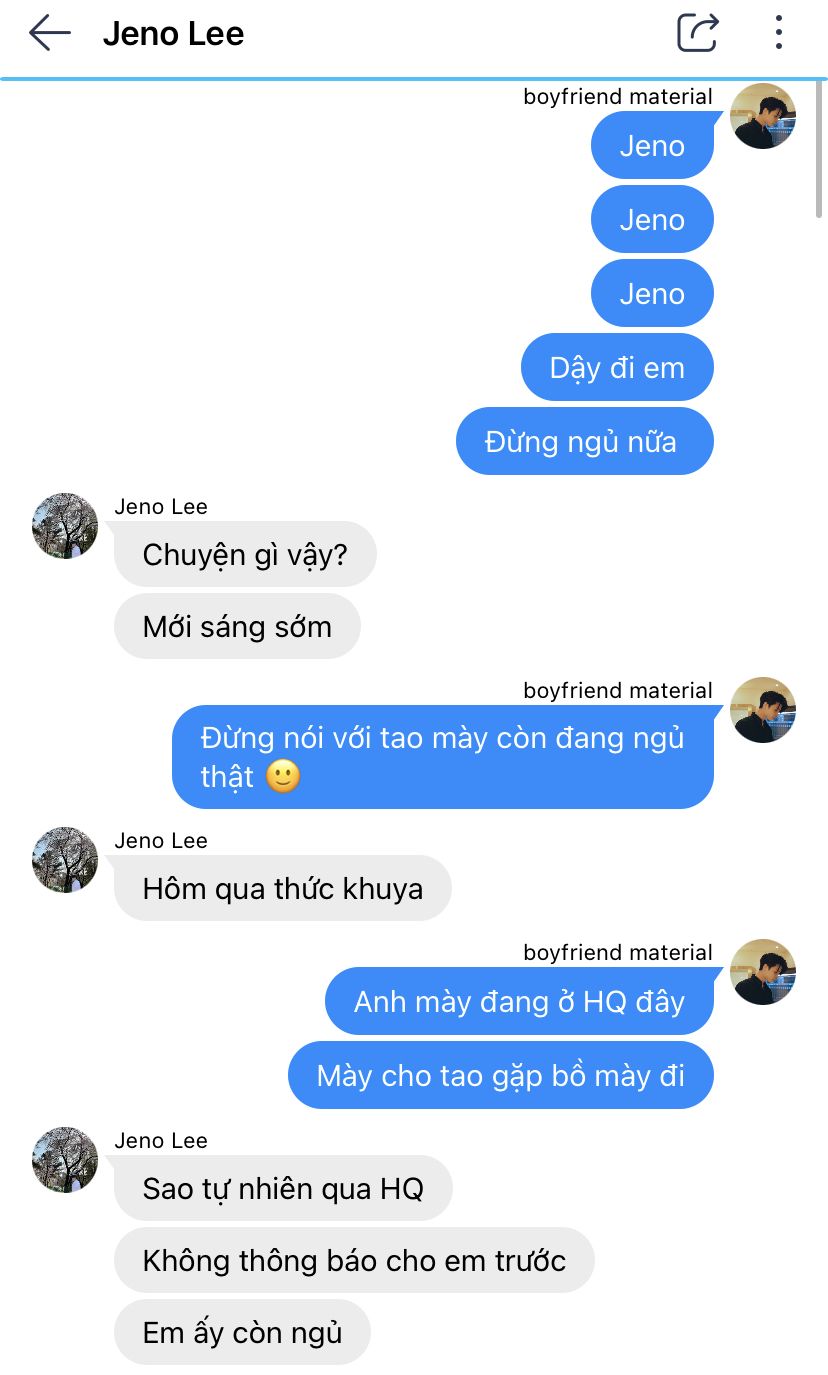Tap boyfriend material's avatar at the top

[763, 116]
